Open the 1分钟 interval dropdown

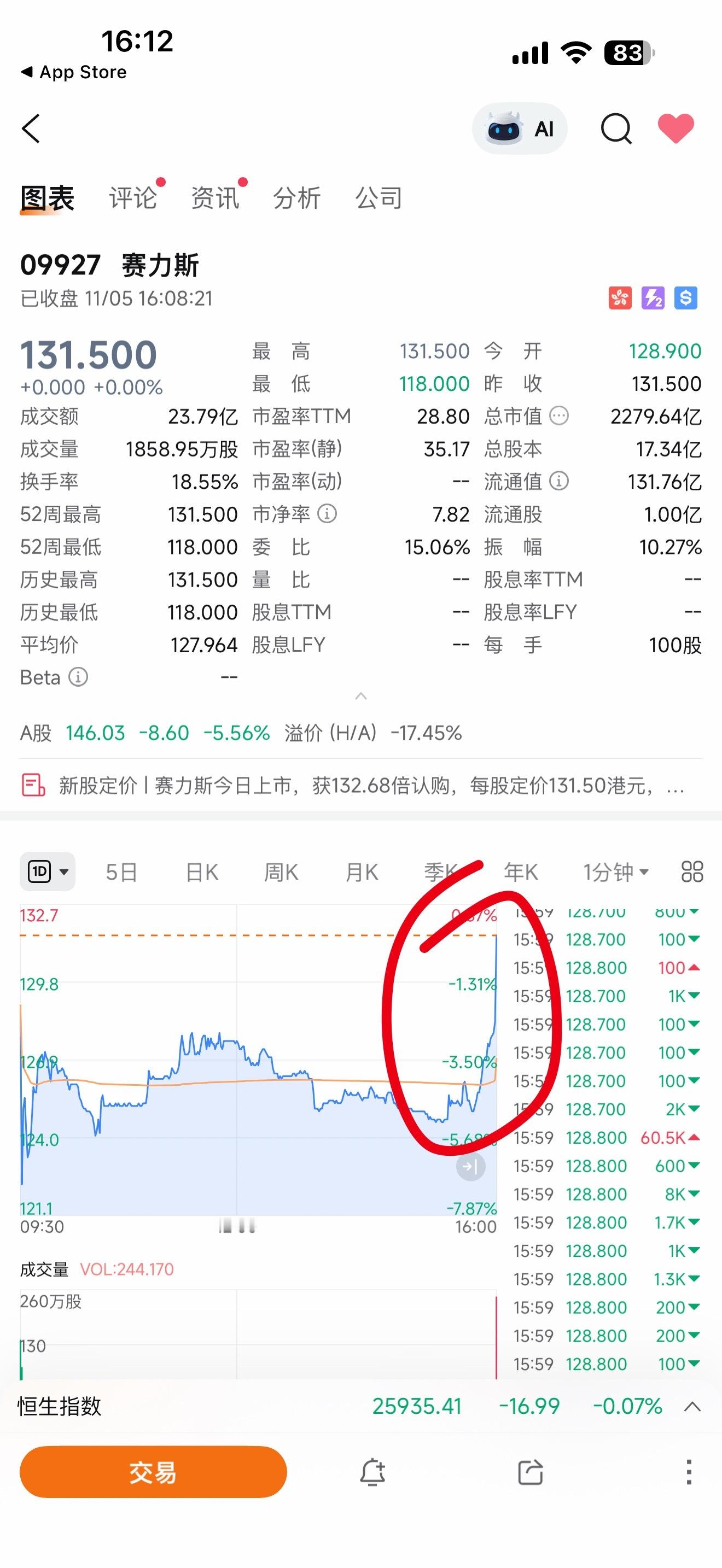(616, 871)
